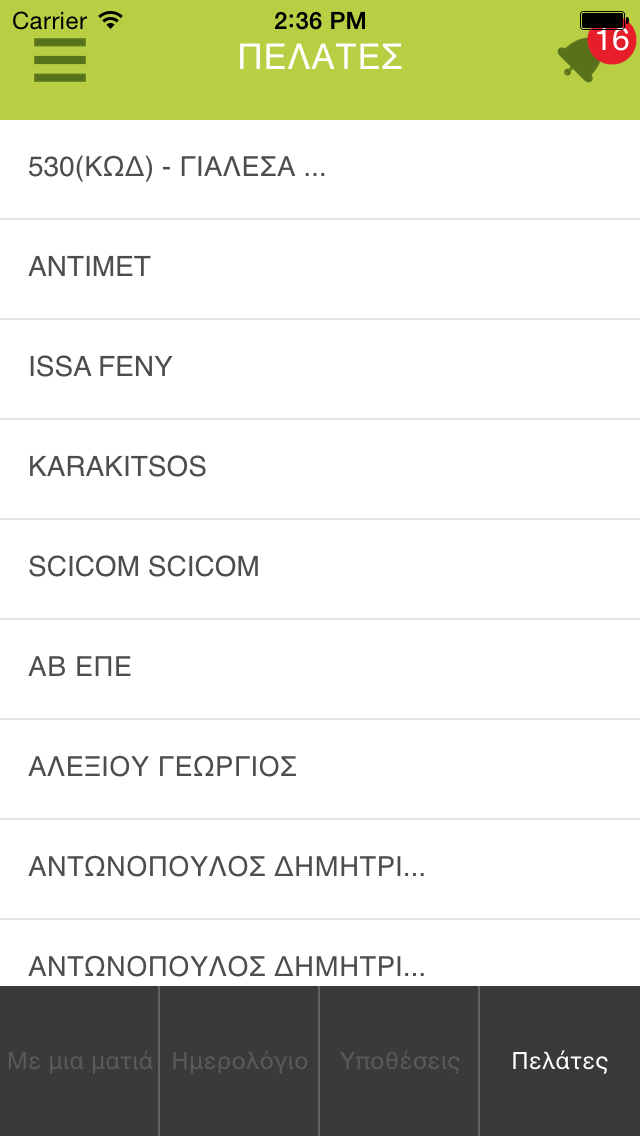The height and width of the screenshot is (1136, 640).
Task: View KARAKITSOS client details
Action: [x=320, y=469]
